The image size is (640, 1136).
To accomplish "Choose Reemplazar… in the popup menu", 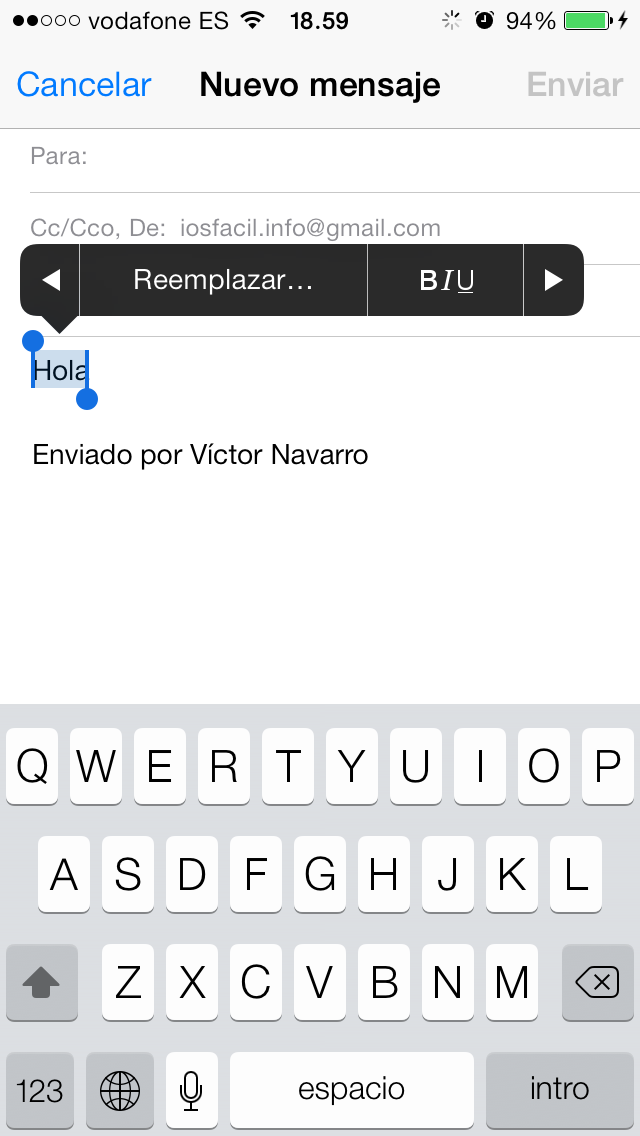I will click(x=223, y=280).
